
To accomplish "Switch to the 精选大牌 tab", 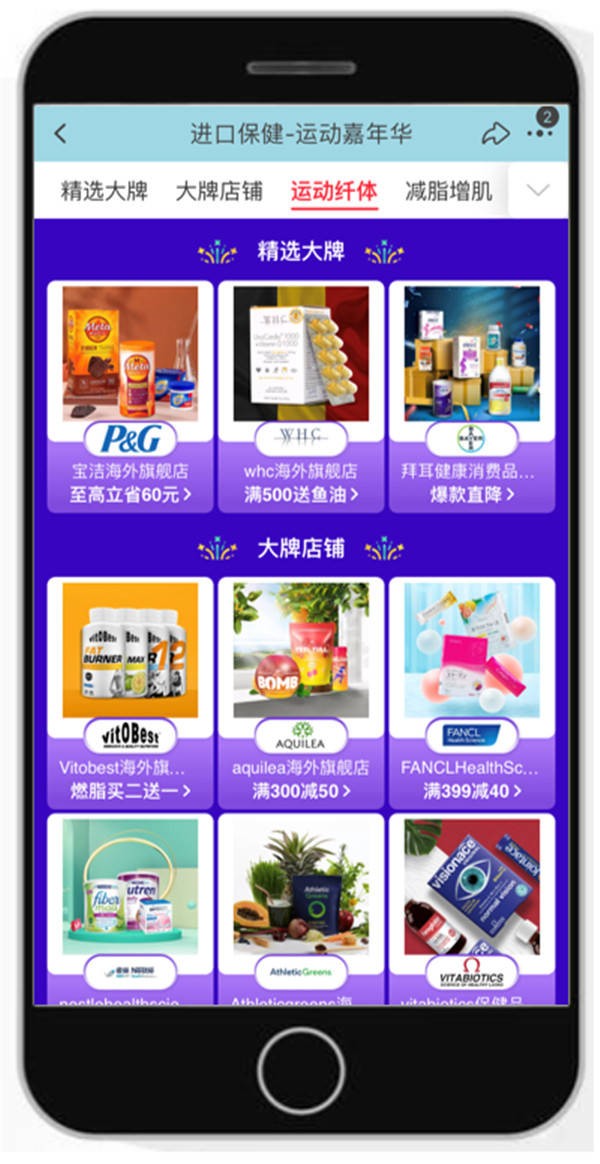I will pyautogui.click(x=104, y=191).
